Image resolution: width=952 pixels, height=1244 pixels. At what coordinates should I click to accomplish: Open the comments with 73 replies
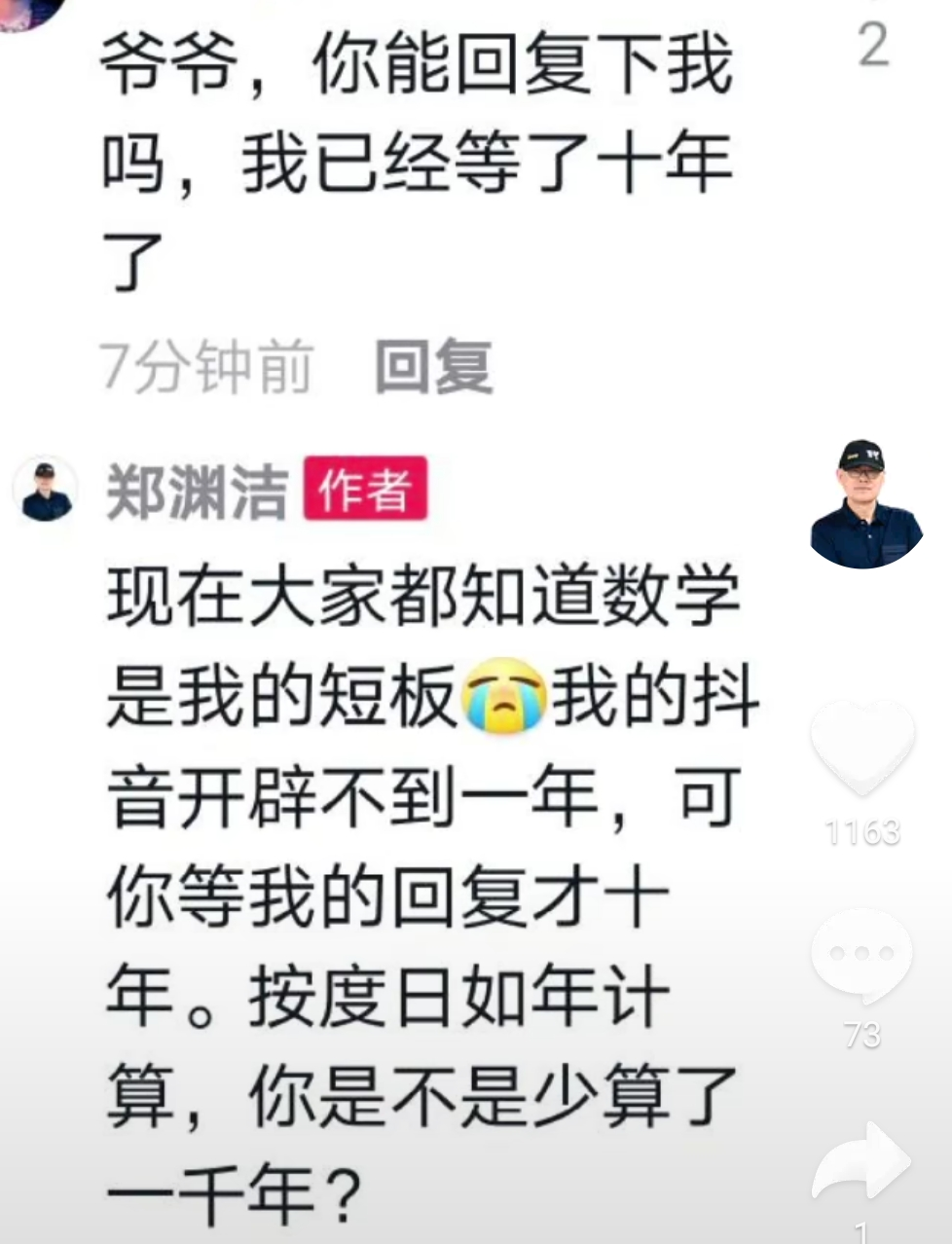(861, 956)
